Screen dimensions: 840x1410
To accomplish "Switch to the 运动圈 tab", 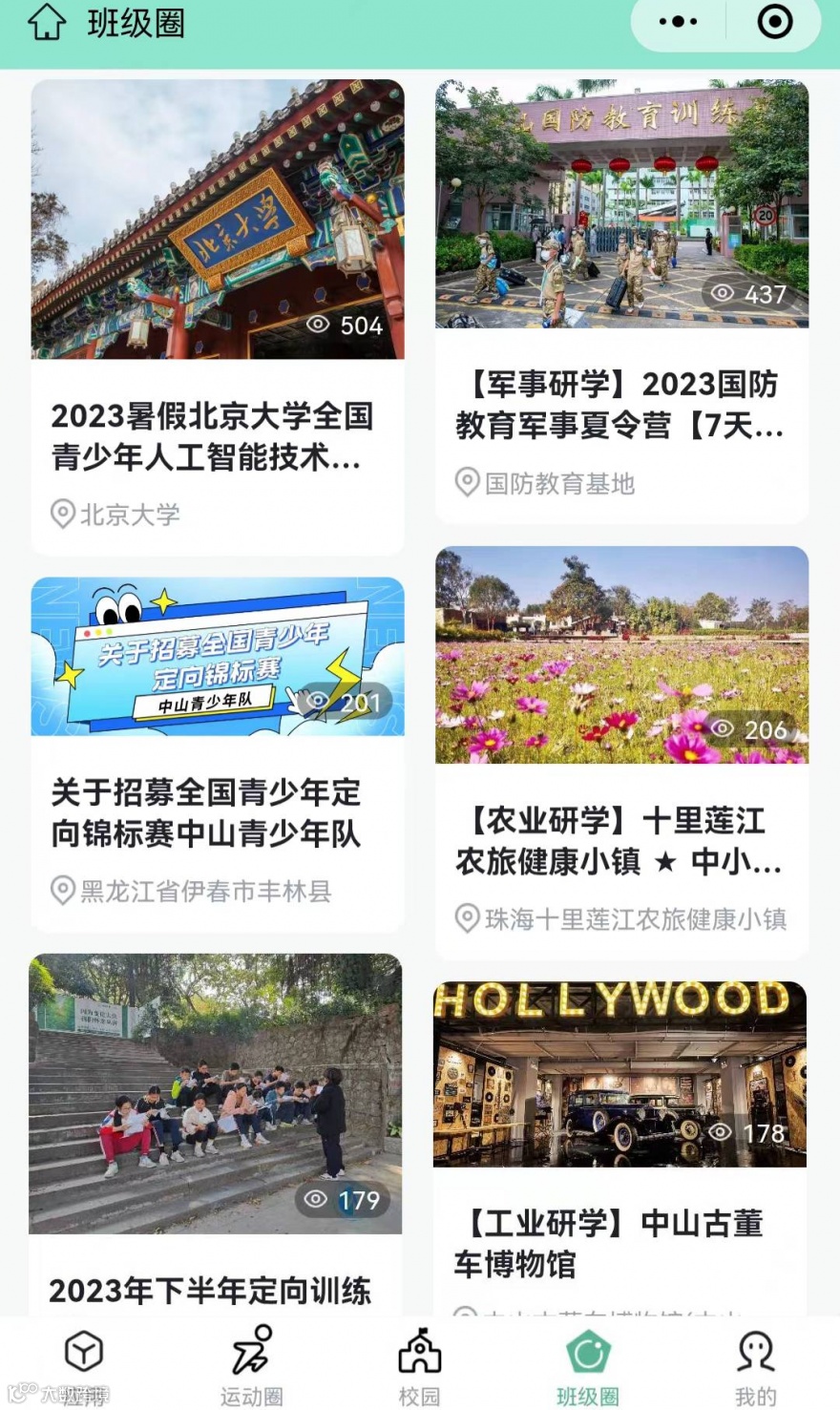I will click(252, 1365).
